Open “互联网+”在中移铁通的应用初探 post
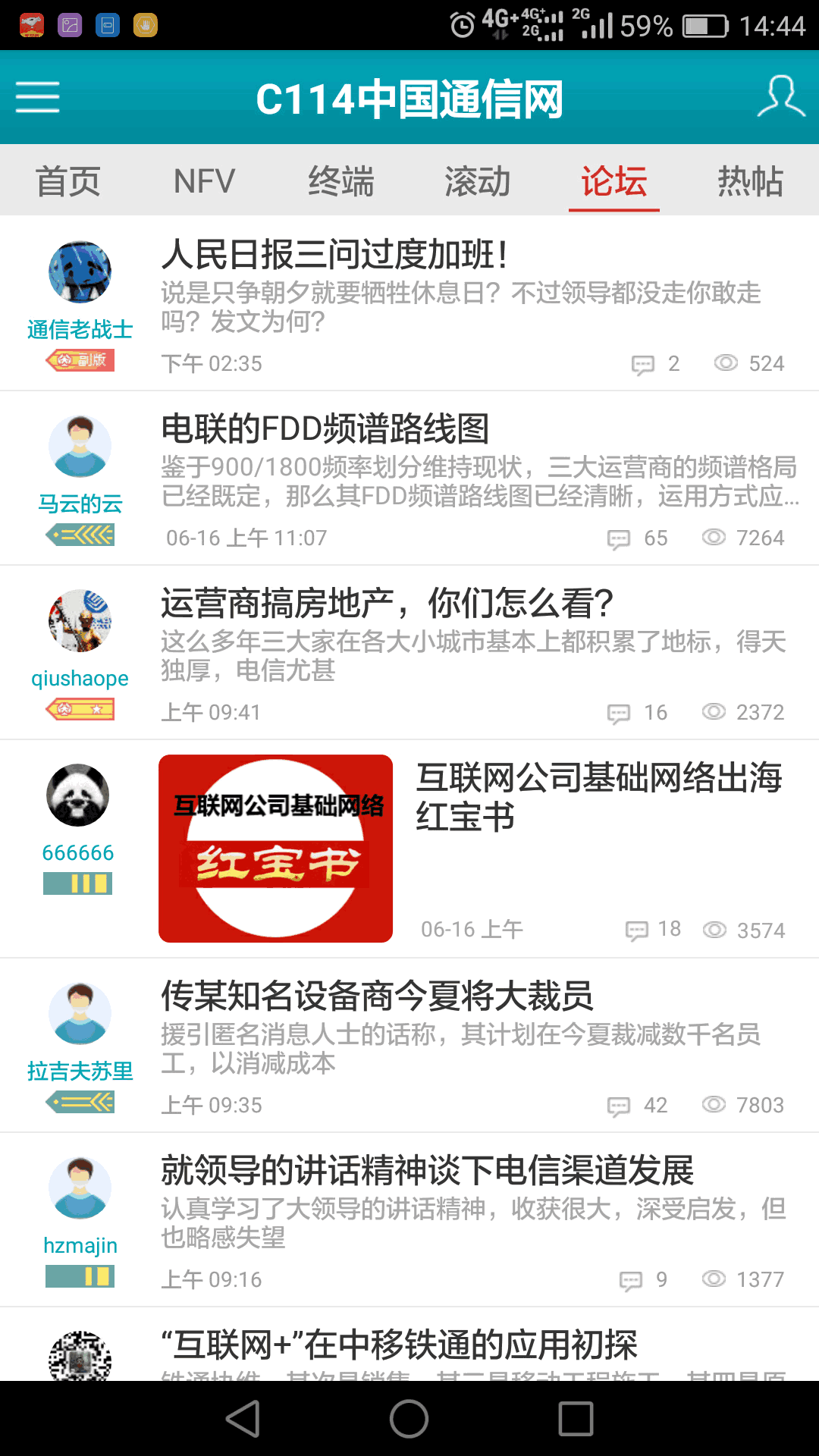This screenshot has height=1456, width=819. coord(399,1345)
